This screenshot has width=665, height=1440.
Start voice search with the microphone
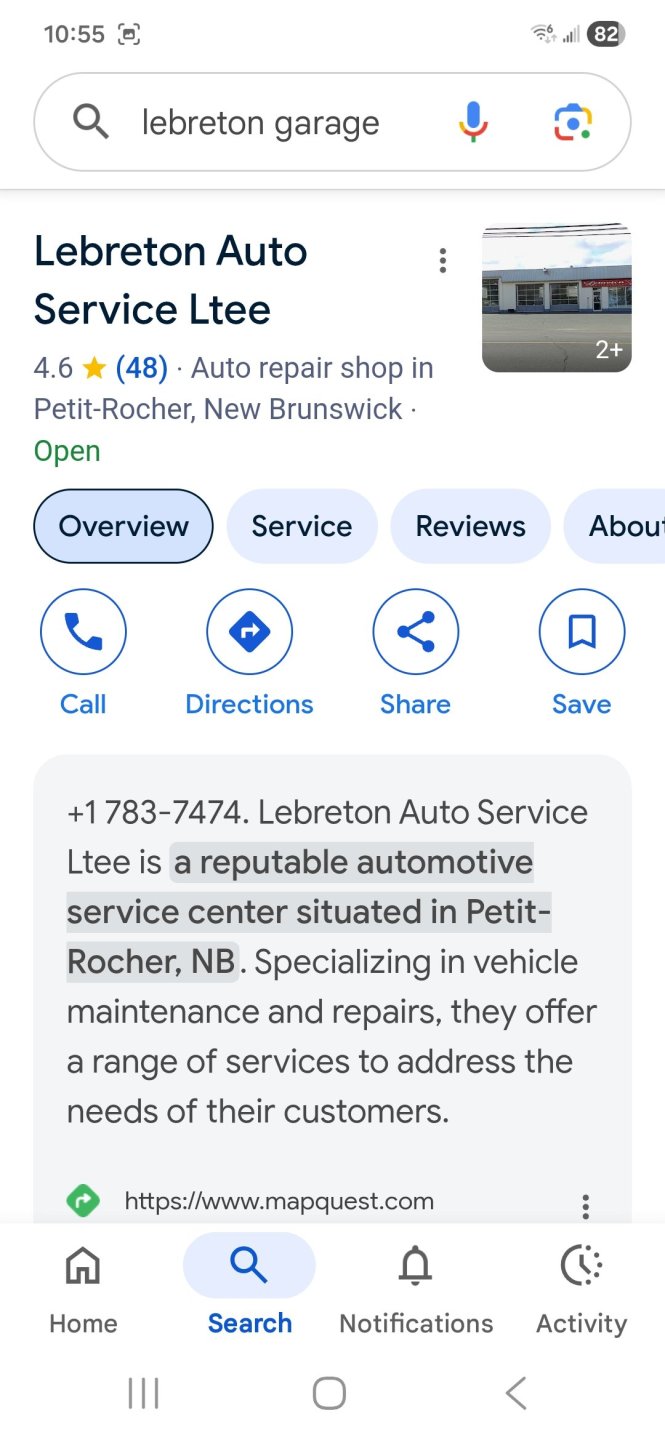[x=473, y=122]
